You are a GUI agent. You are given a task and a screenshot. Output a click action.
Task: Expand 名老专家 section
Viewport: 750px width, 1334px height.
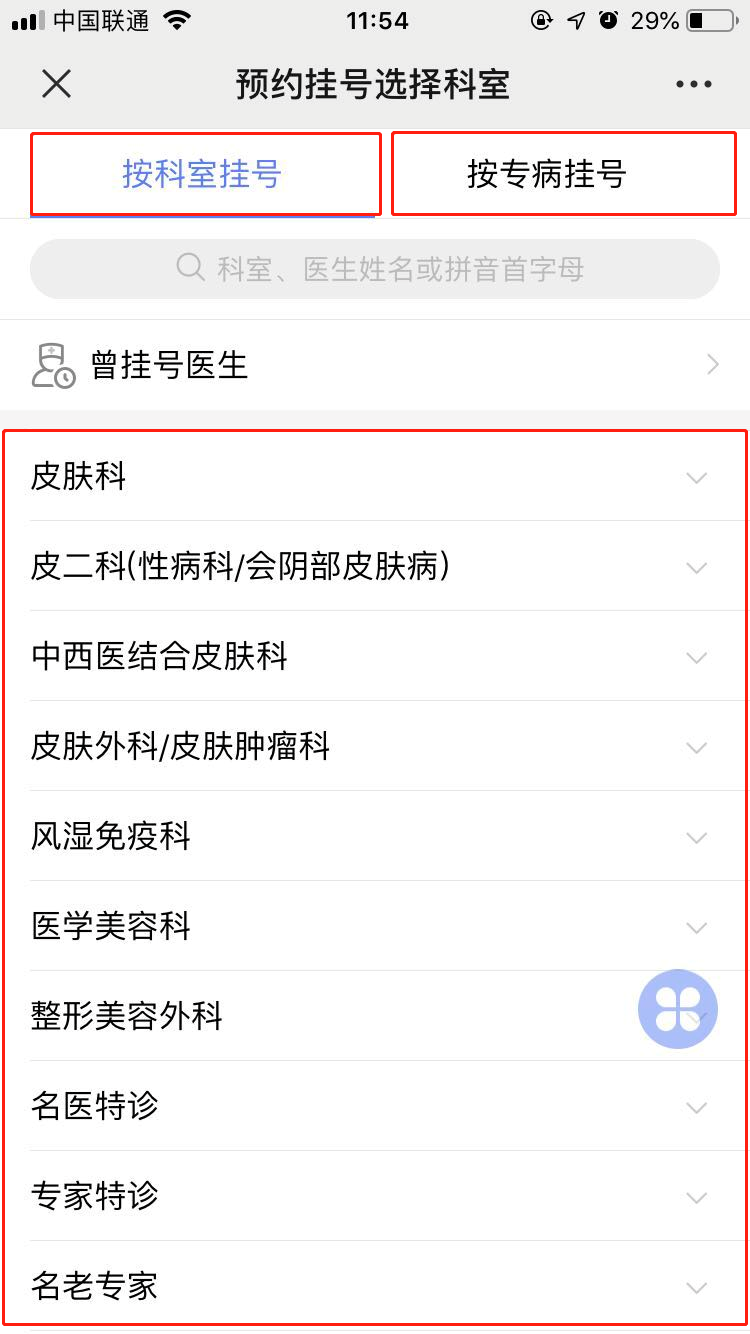coord(375,1286)
